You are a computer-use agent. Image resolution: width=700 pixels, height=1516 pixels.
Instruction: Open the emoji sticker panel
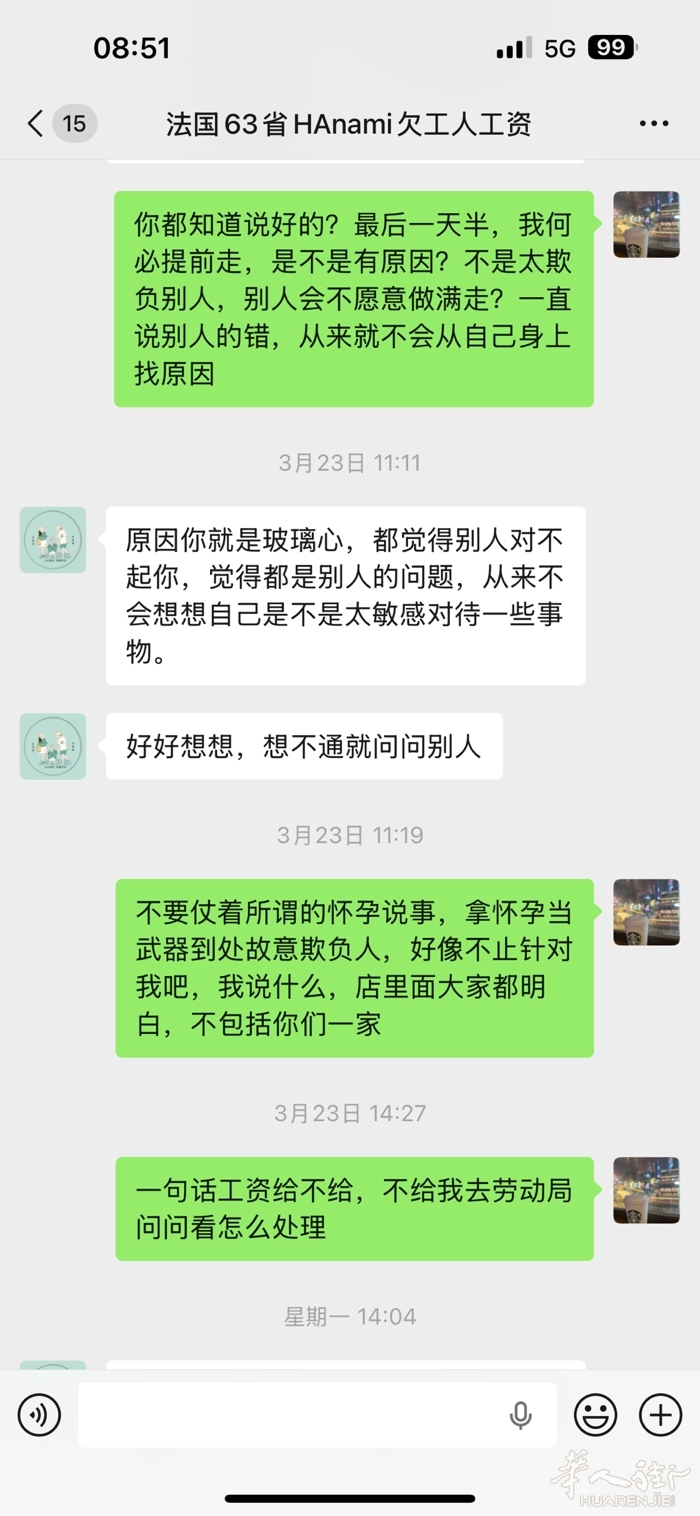595,1415
